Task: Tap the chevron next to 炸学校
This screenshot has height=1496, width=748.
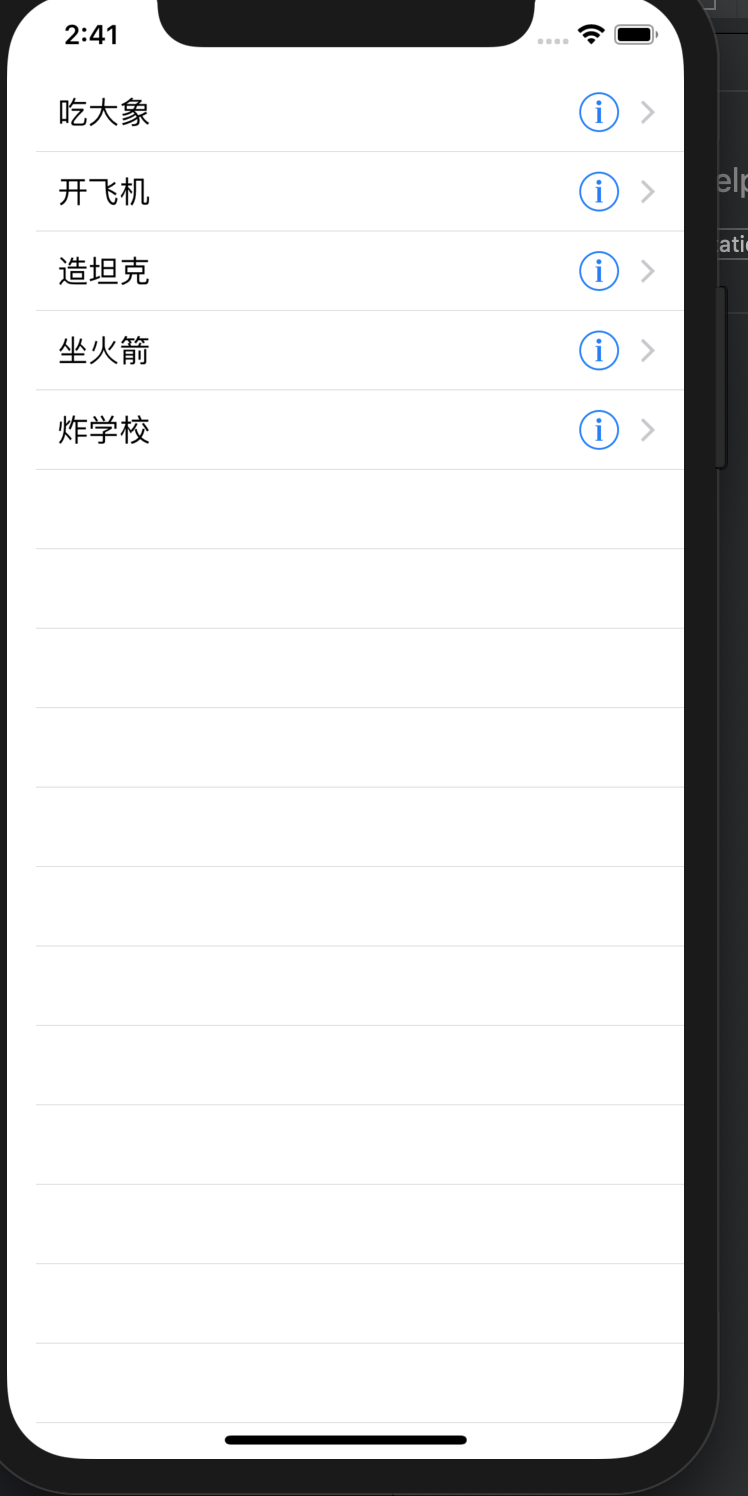Action: tap(647, 430)
